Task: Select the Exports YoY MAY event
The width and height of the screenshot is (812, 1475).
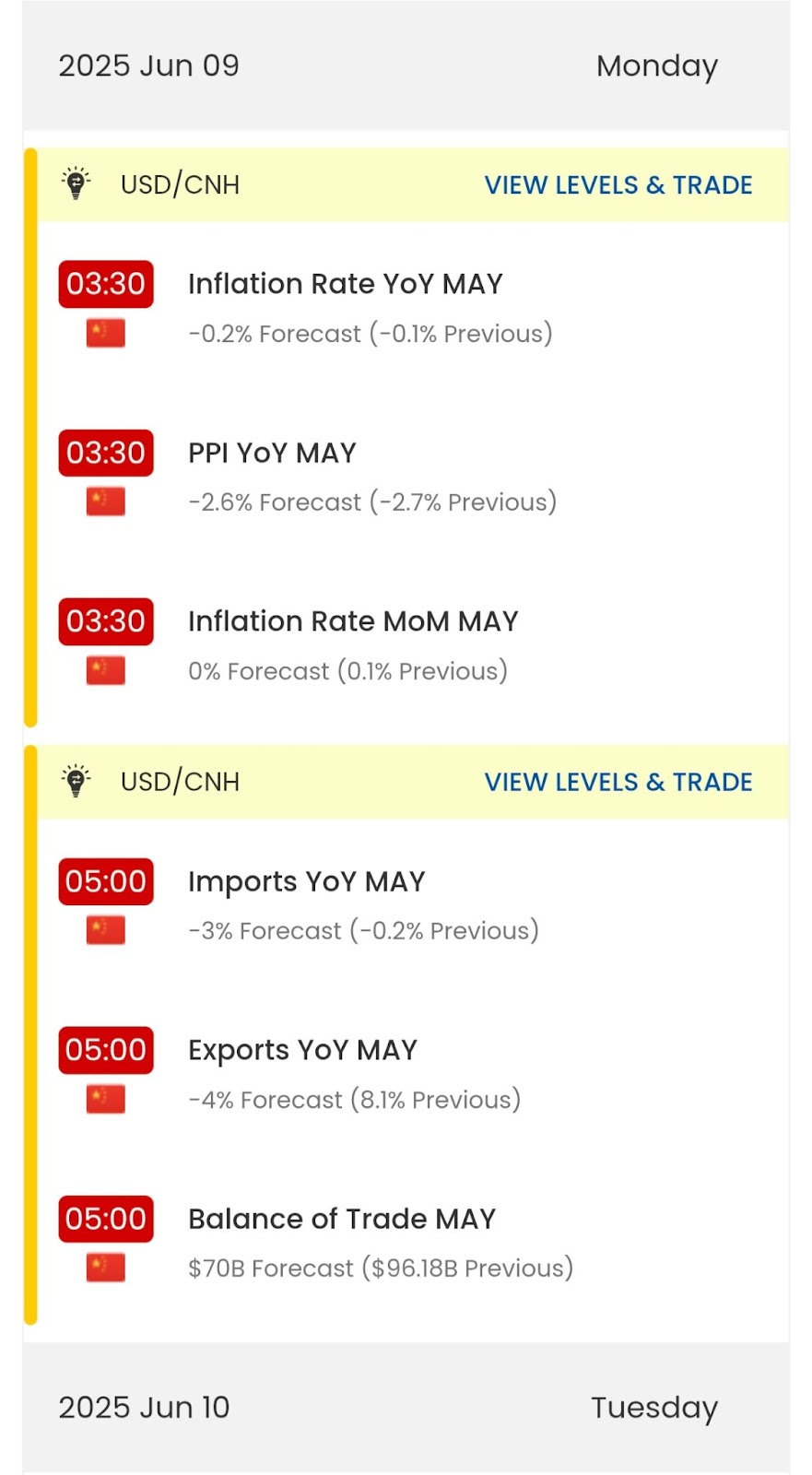Action: 302,1050
